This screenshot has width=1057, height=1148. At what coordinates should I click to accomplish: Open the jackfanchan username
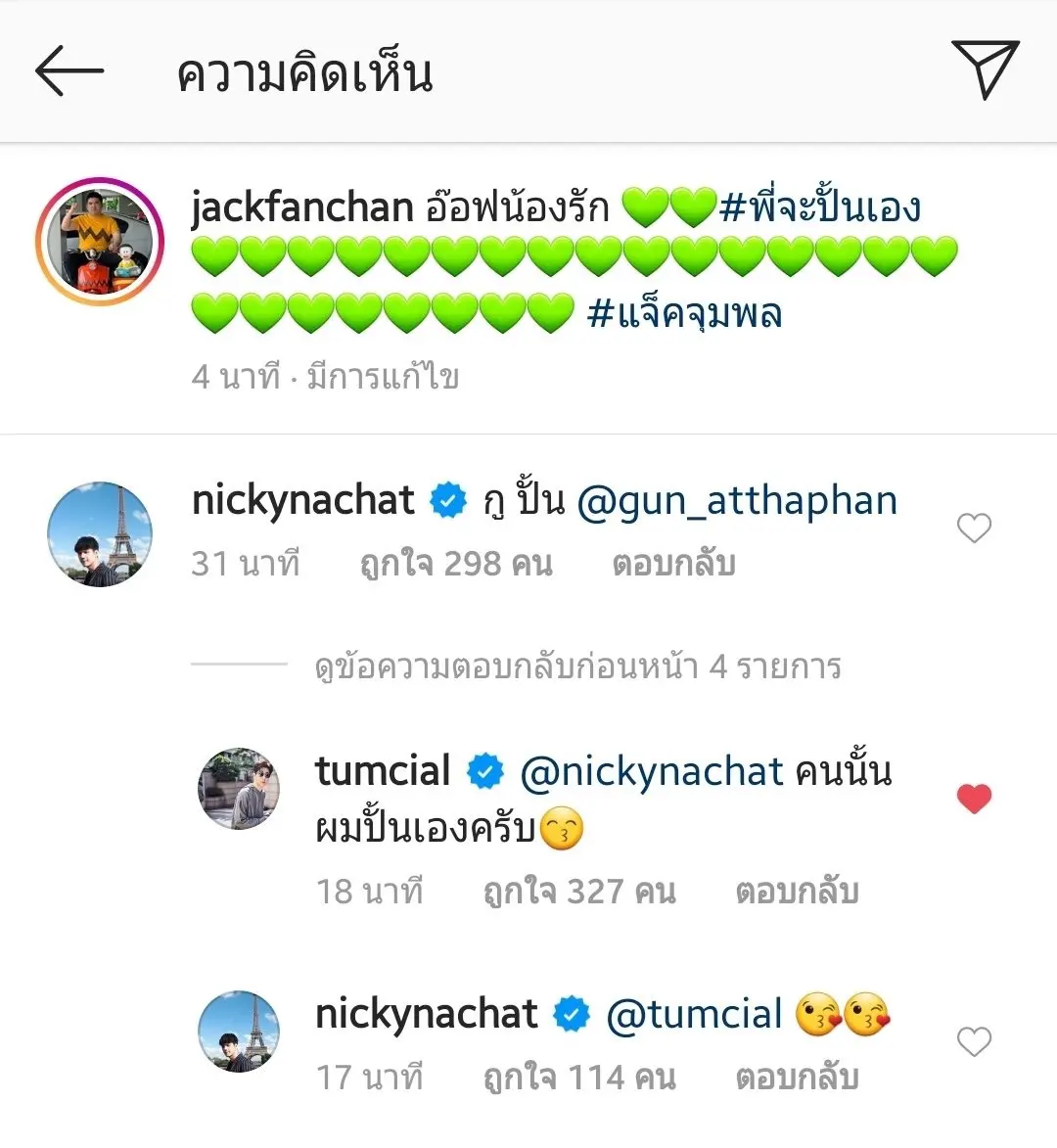pyautogui.click(x=302, y=207)
